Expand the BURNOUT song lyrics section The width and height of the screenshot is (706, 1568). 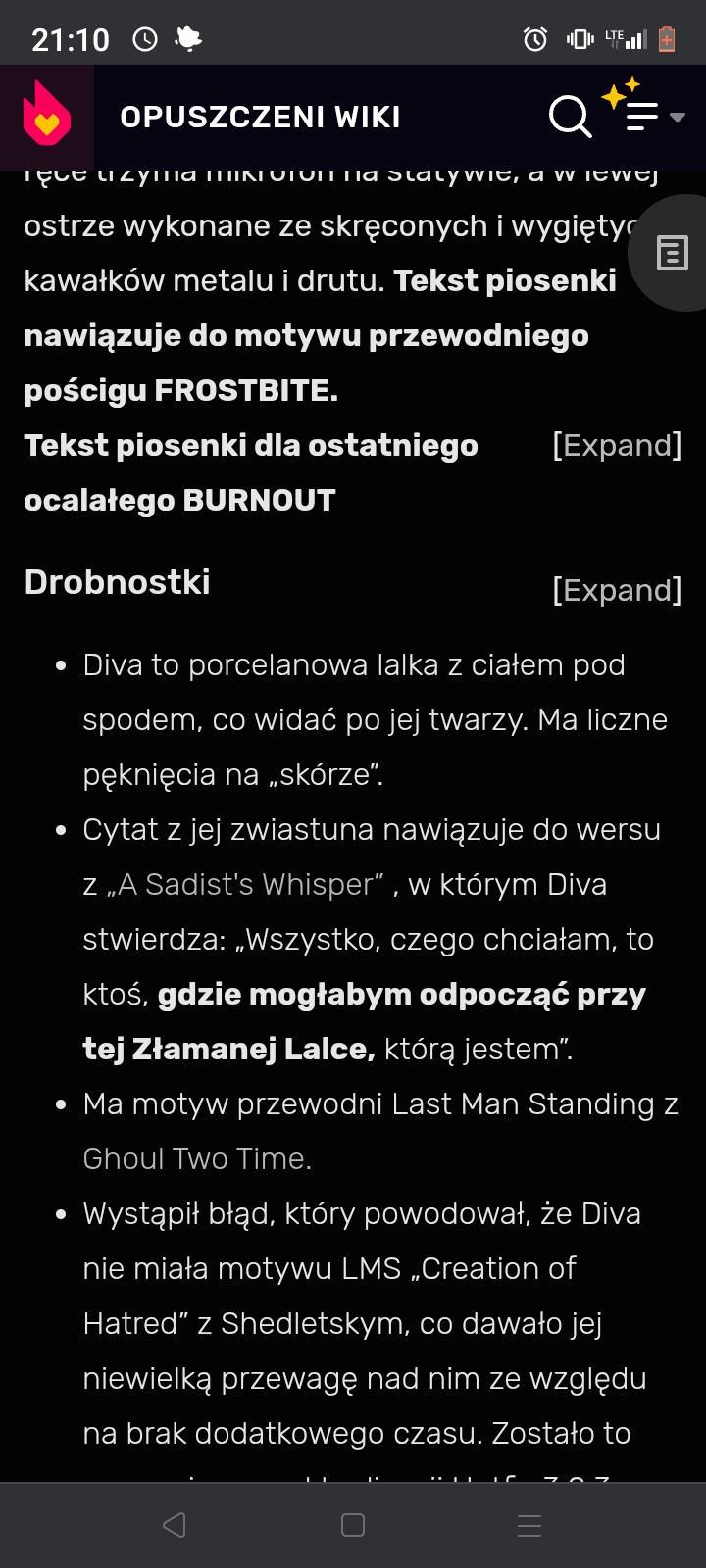(x=617, y=445)
